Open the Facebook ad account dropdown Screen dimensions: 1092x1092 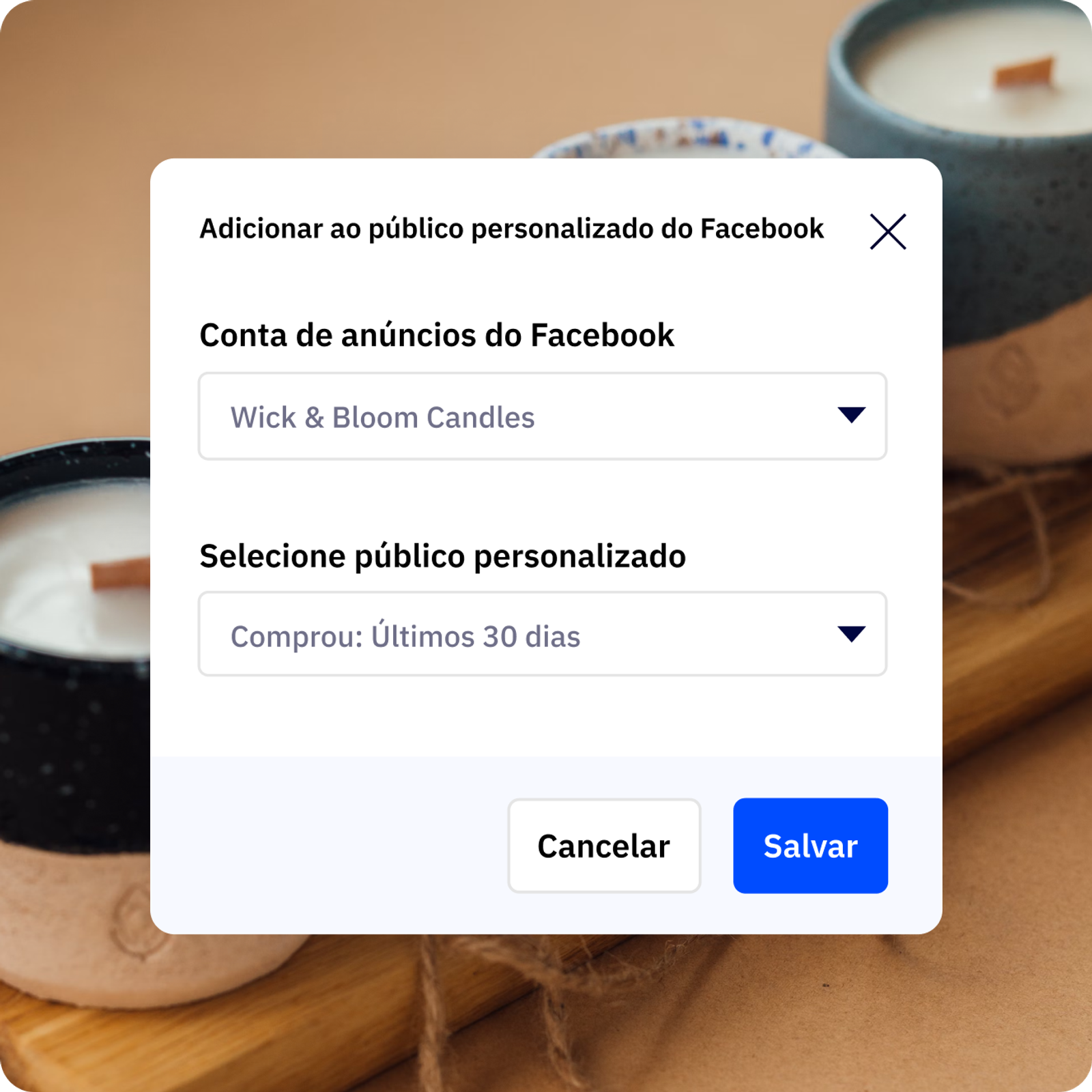click(x=542, y=416)
